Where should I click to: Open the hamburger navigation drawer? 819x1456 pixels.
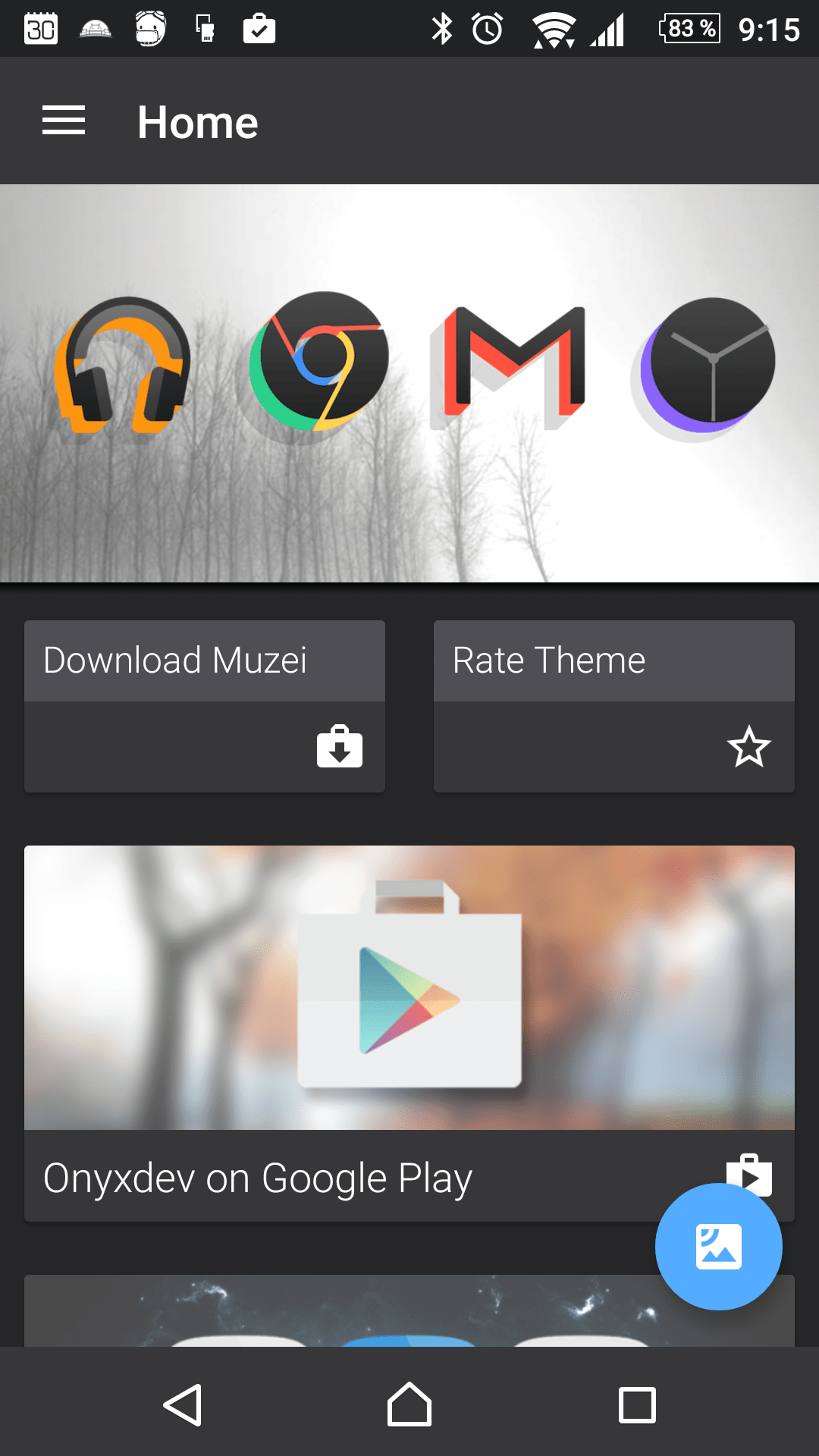64,121
